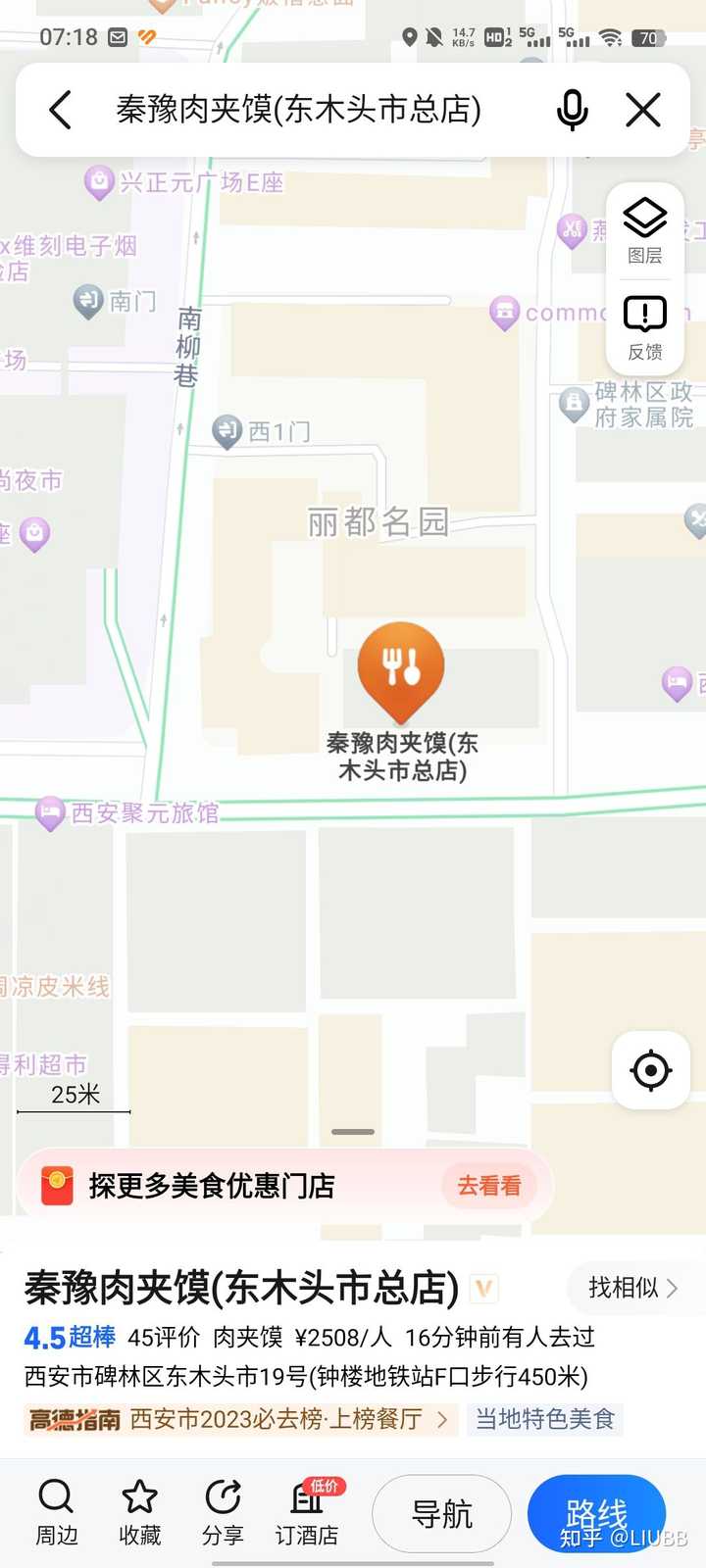
Task: Start navigation with 导航 button
Action: (x=441, y=1514)
